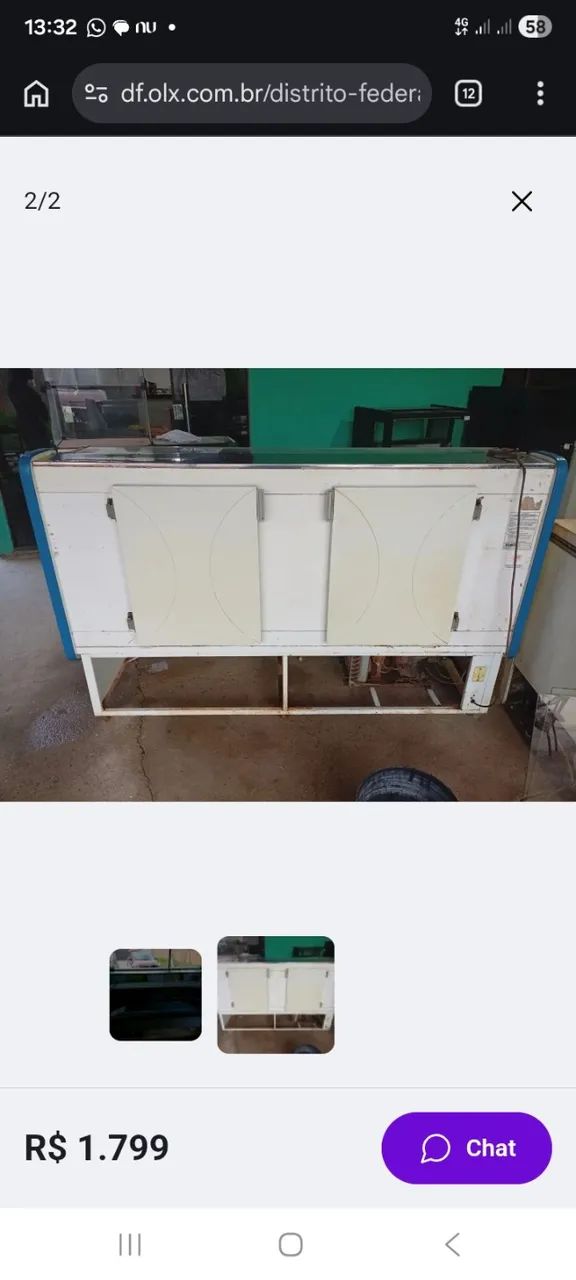Open Chat with the seller

(x=466, y=1148)
